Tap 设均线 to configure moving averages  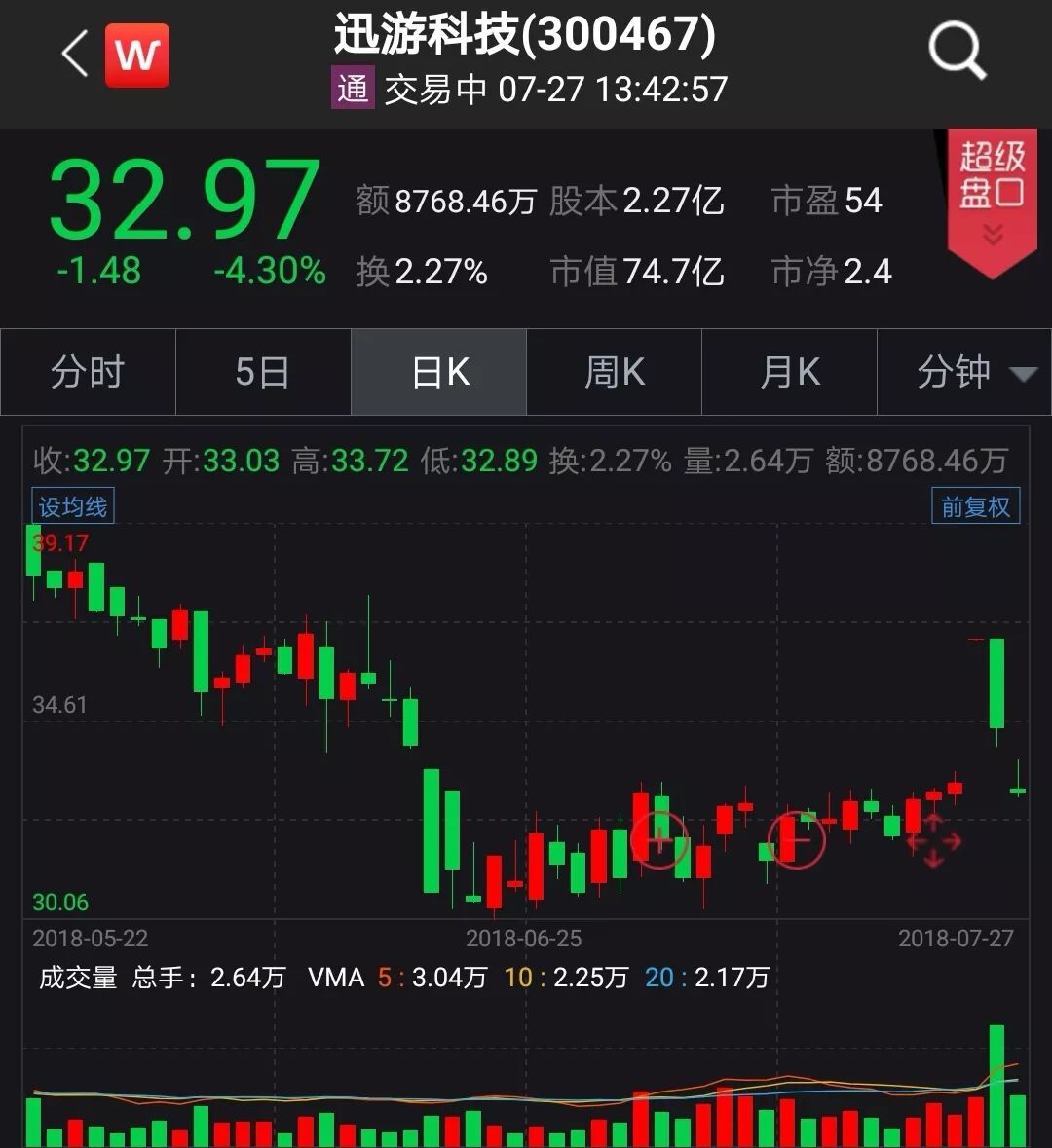point(73,506)
